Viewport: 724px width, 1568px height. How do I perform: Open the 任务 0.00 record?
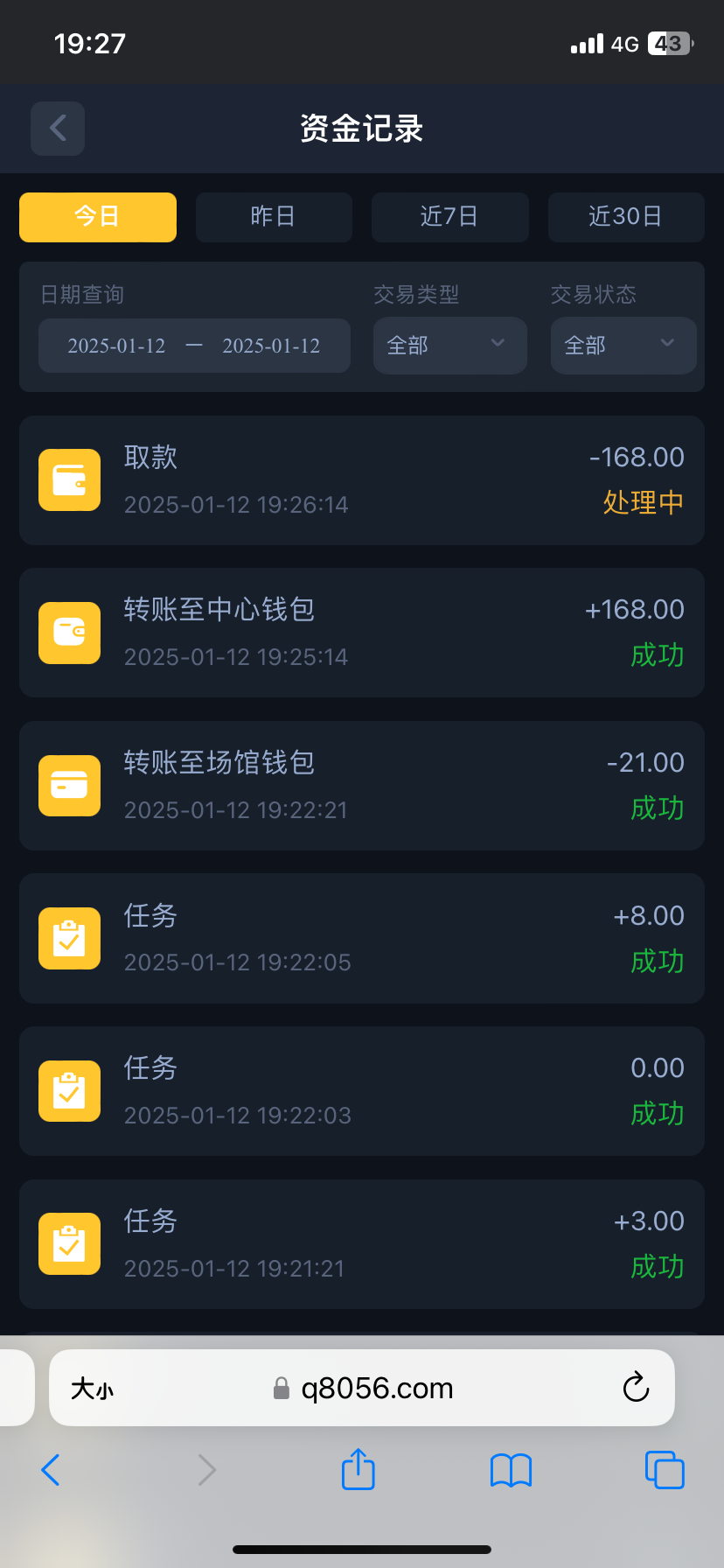361,1091
